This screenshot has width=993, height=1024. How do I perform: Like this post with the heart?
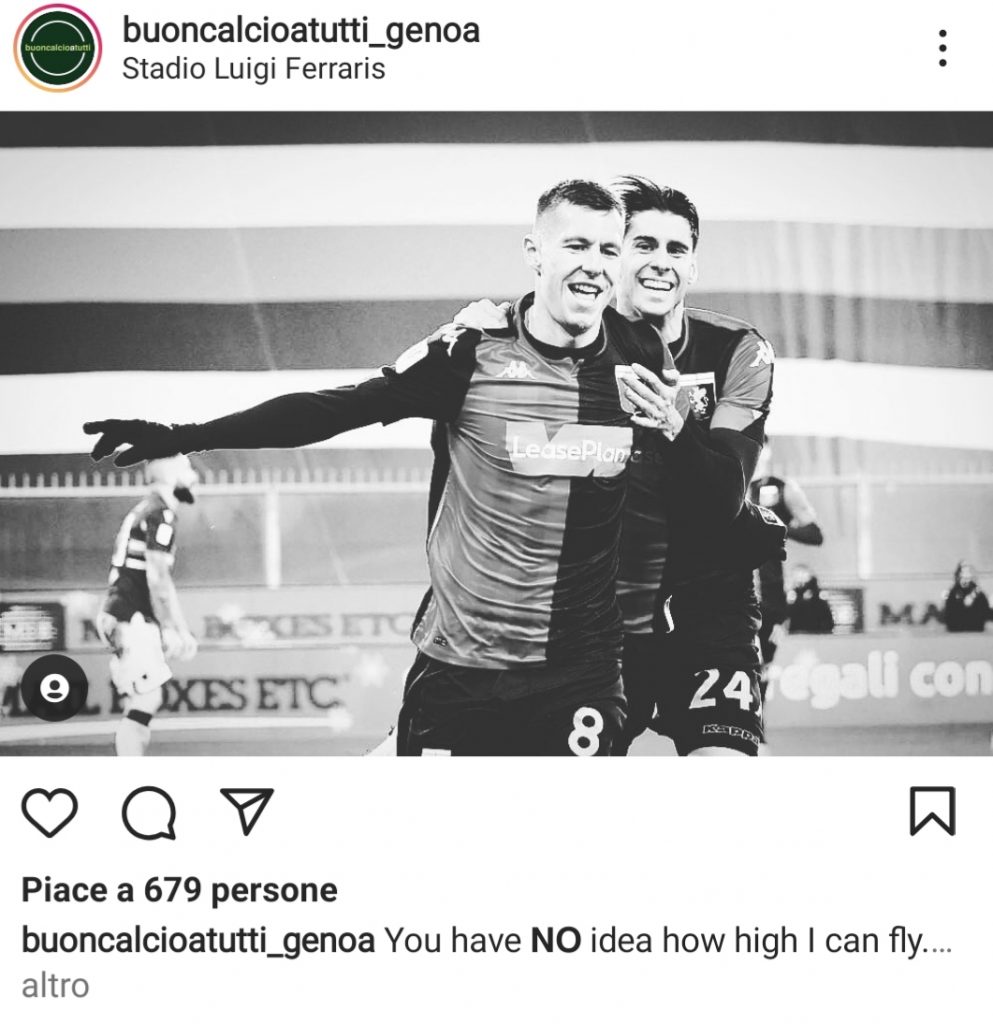coord(49,811)
